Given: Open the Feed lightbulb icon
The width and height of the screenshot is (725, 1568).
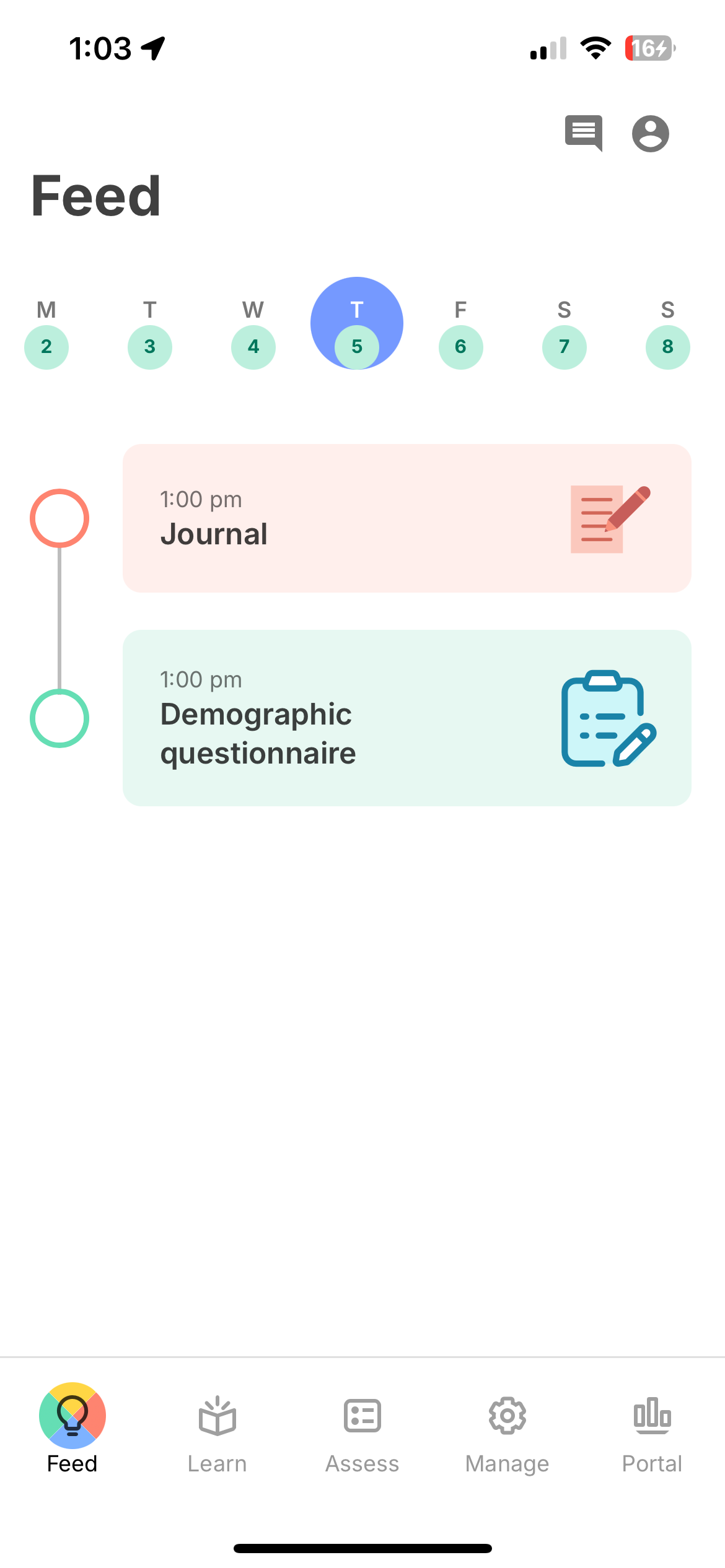Looking at the screenshot, I should point(71,1415).
